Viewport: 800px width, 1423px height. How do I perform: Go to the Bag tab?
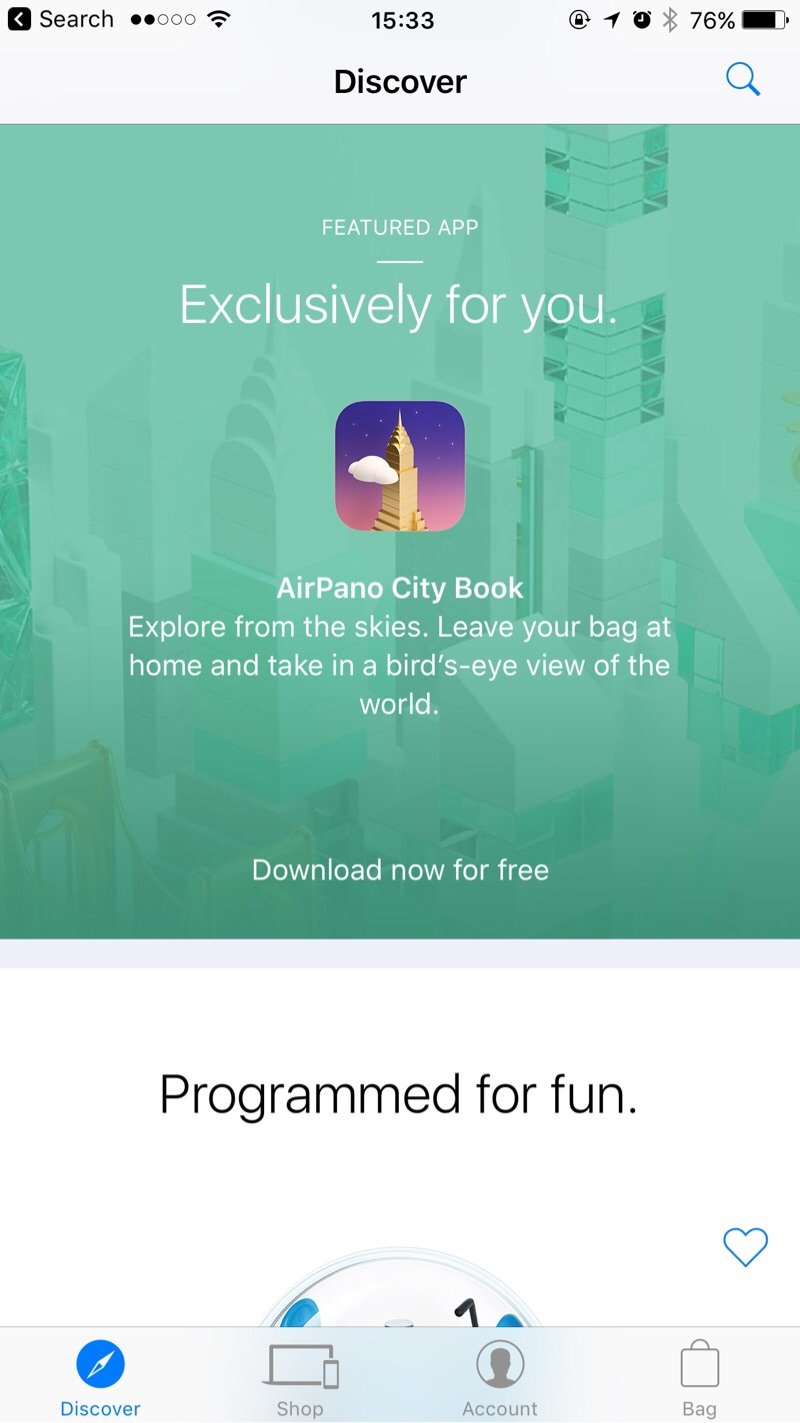pos(699,1378)
